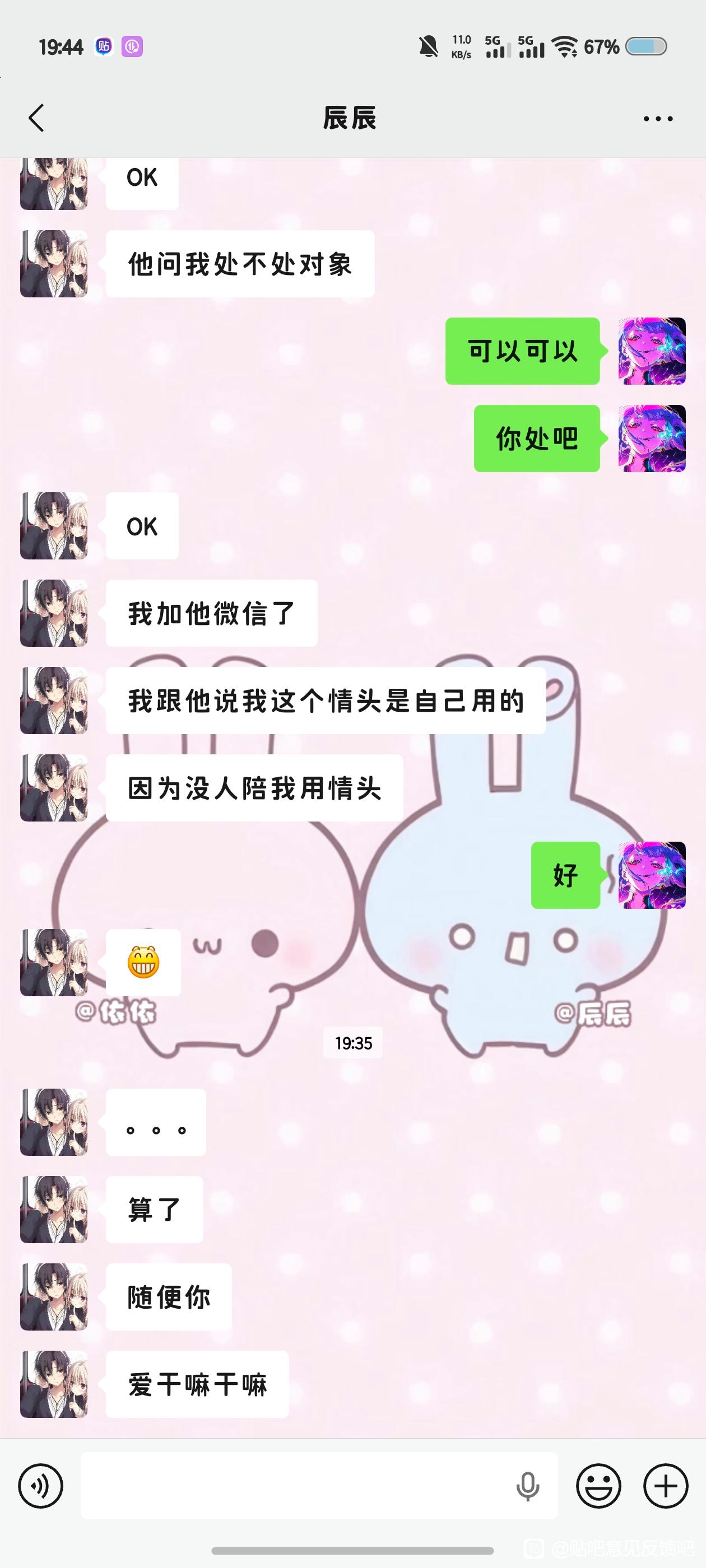Open the emoji picker
This screenshot has height=1568, width=706.
click(598, 1486)
